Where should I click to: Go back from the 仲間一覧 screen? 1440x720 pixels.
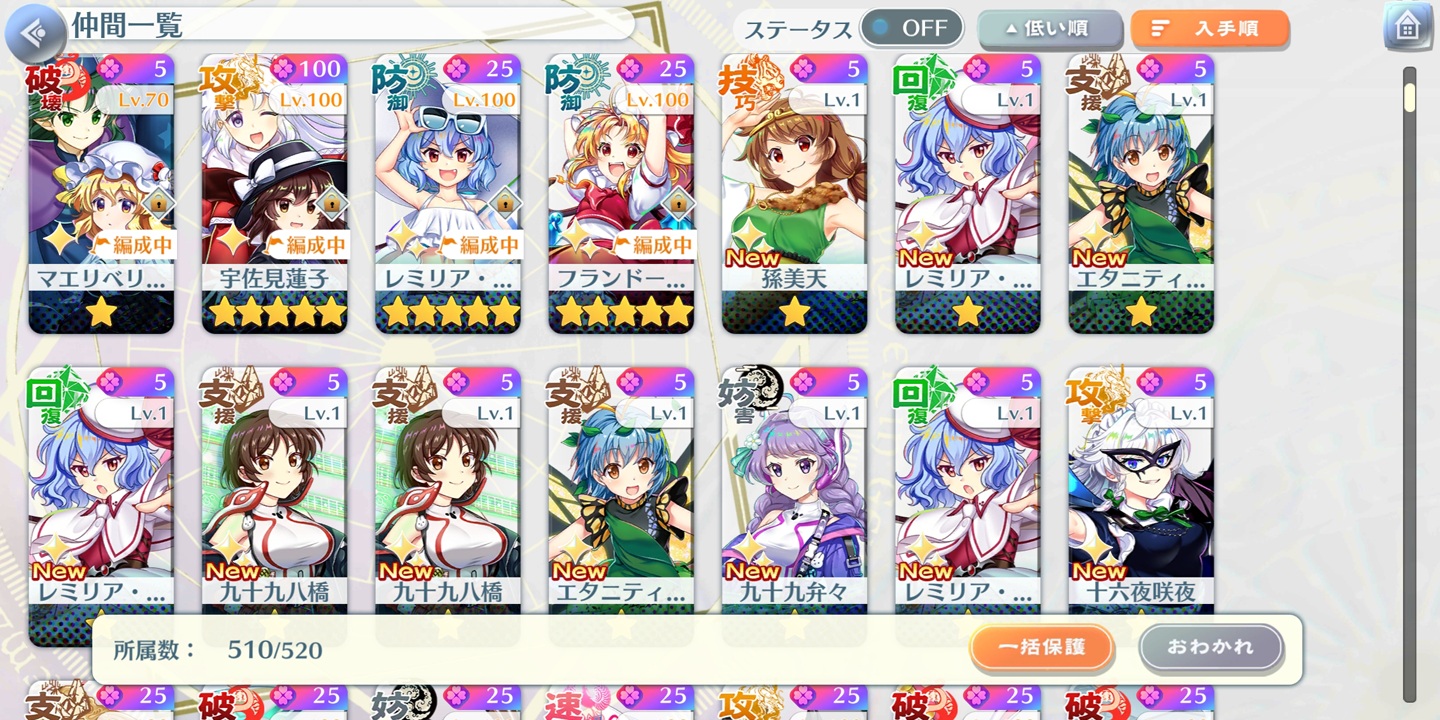click(36, 33)
